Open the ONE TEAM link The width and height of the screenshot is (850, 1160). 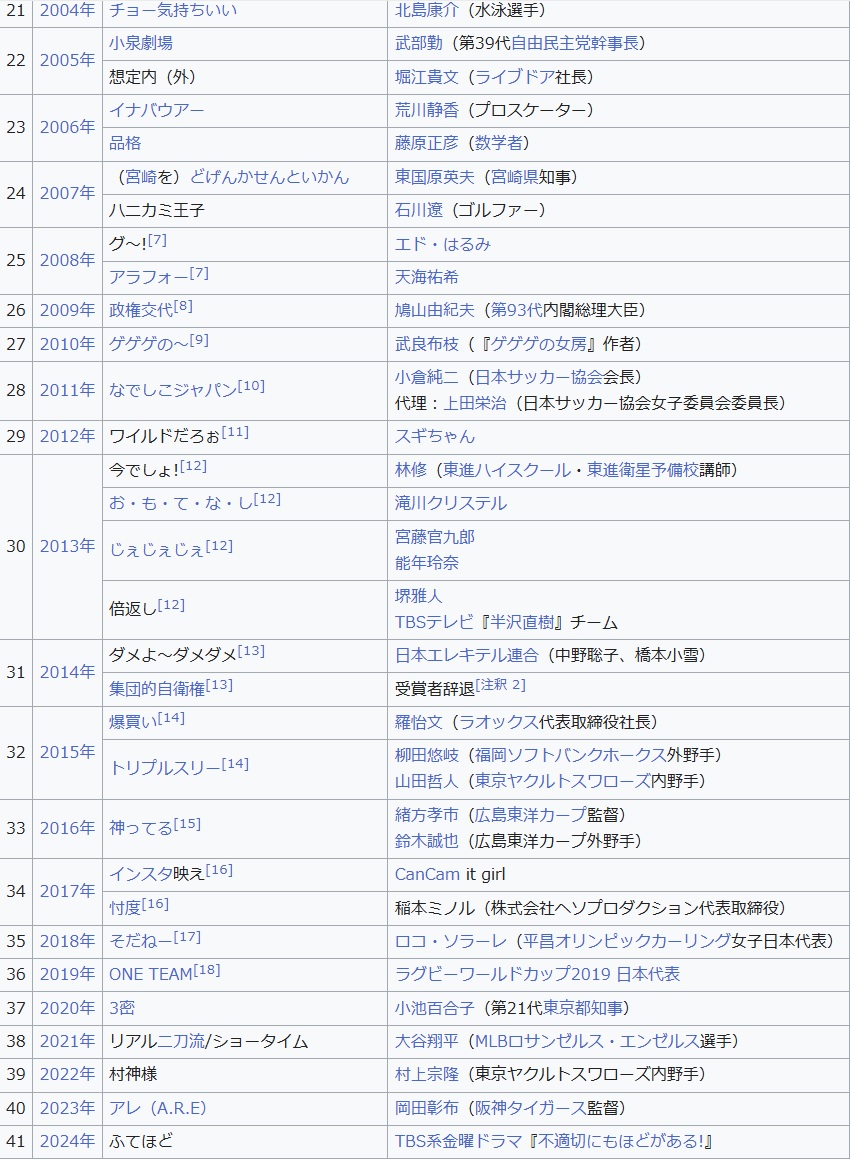(150, 974)
